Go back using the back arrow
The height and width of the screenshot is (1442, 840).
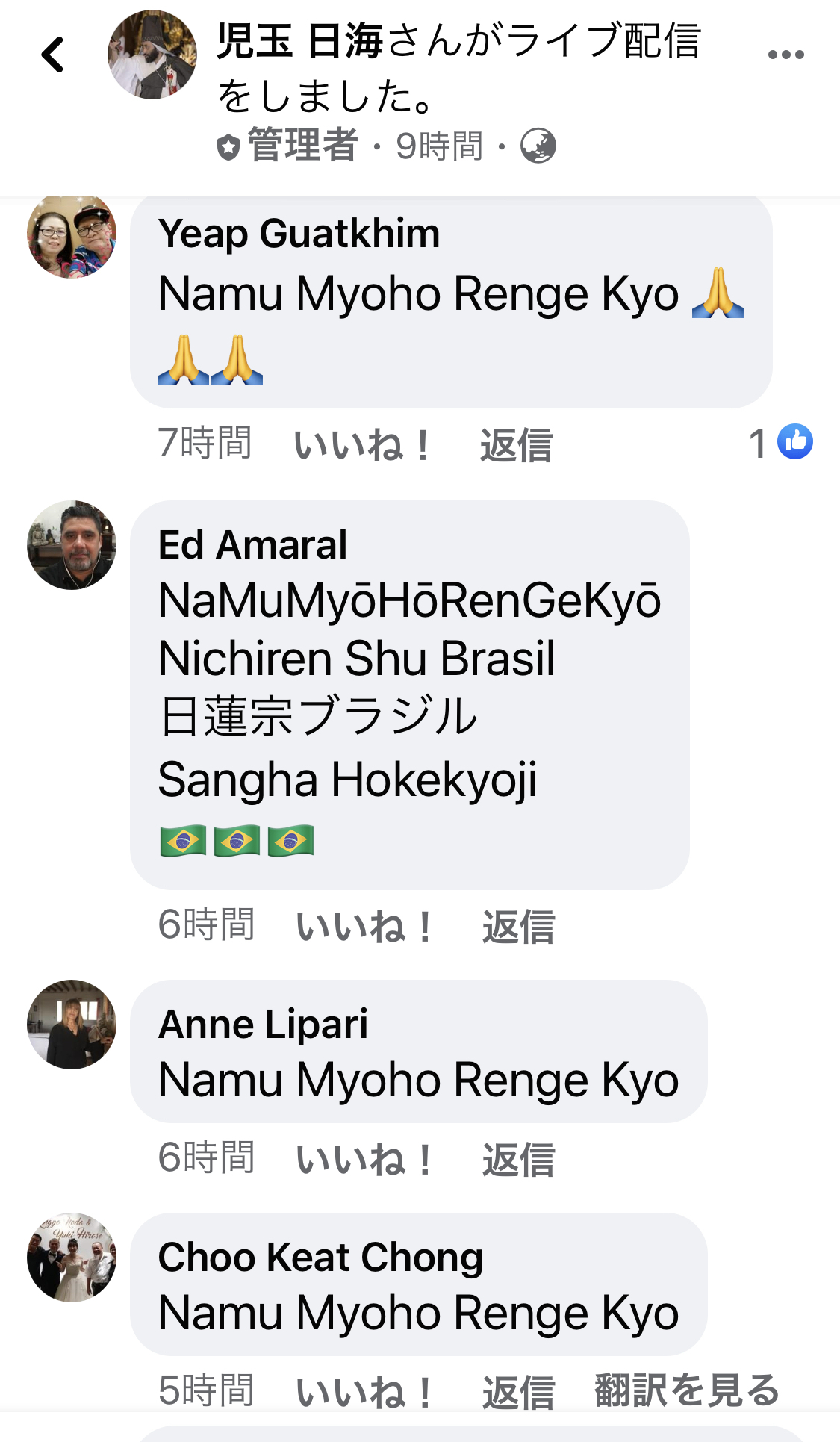tap(52, 55)
